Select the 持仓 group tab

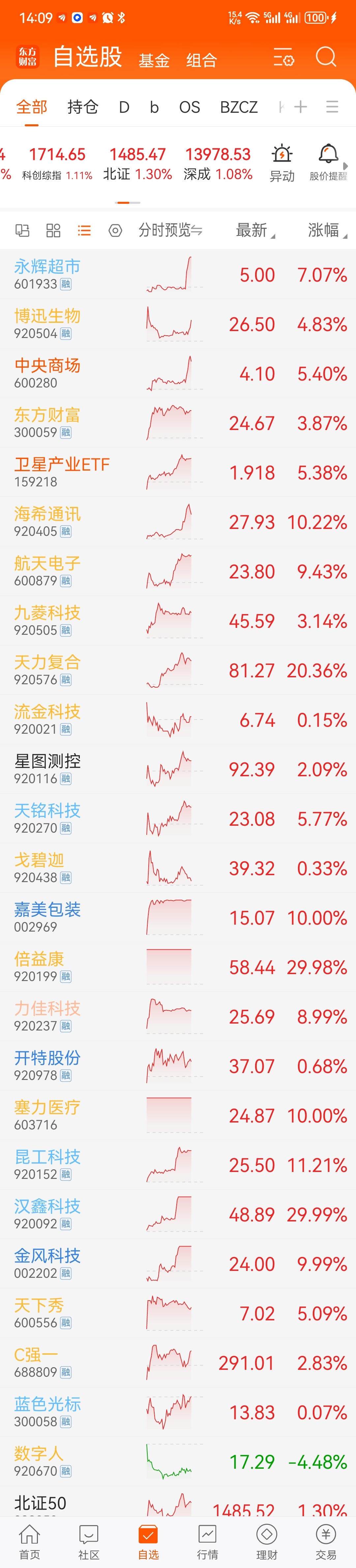click(x=83, y=107)
